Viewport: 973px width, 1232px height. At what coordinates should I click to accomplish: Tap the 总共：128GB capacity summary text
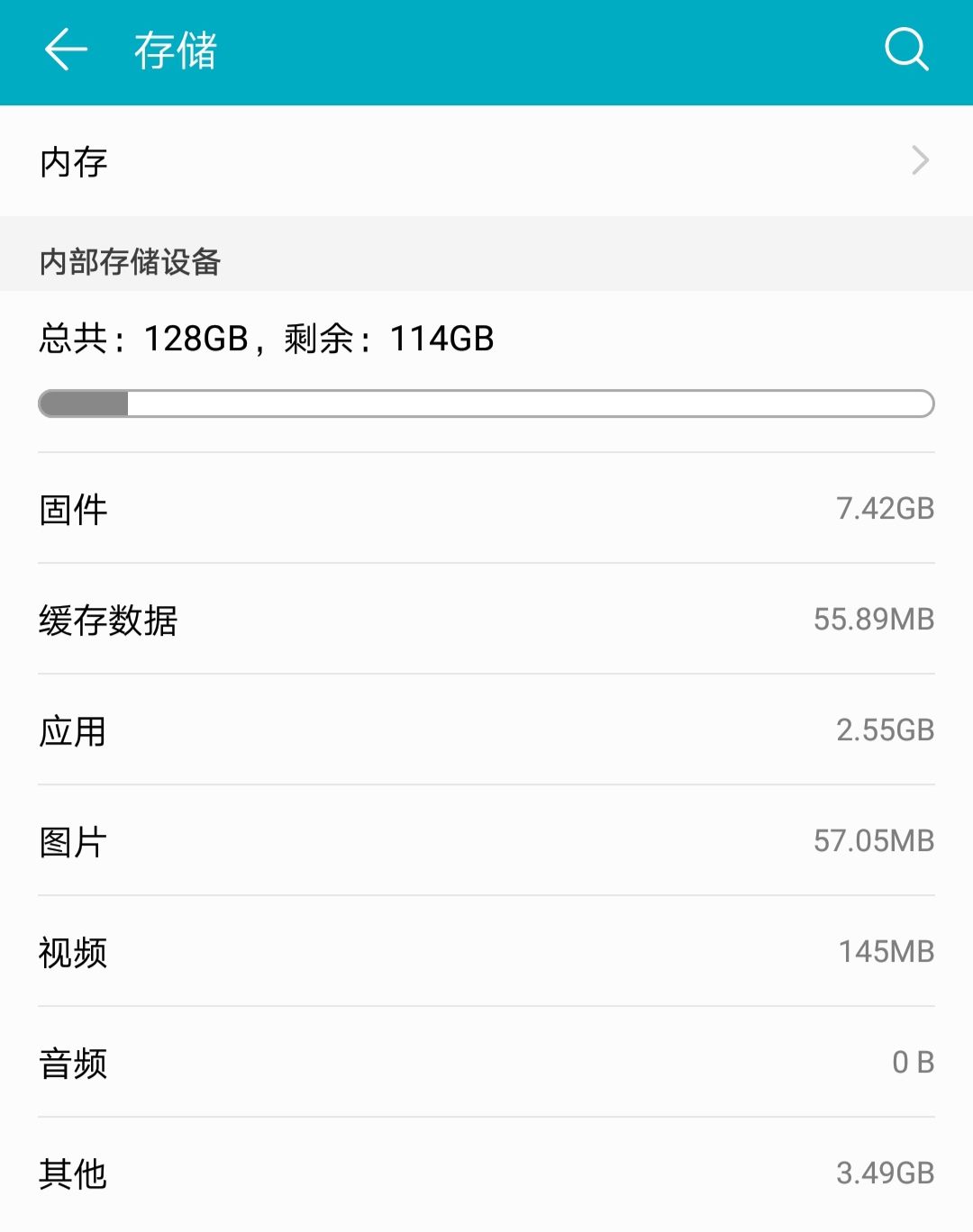pos(266,340)
